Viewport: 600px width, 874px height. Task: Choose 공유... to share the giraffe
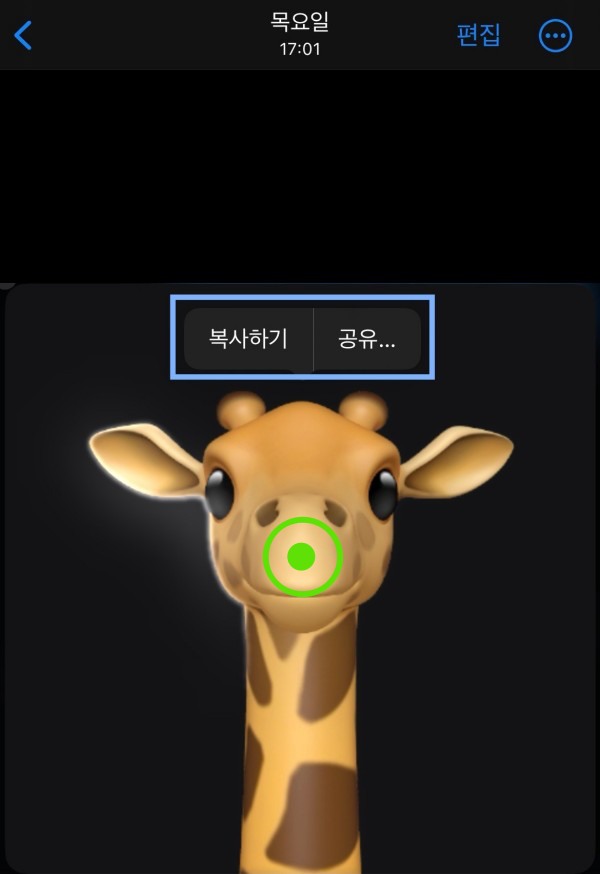coord(366,339)
